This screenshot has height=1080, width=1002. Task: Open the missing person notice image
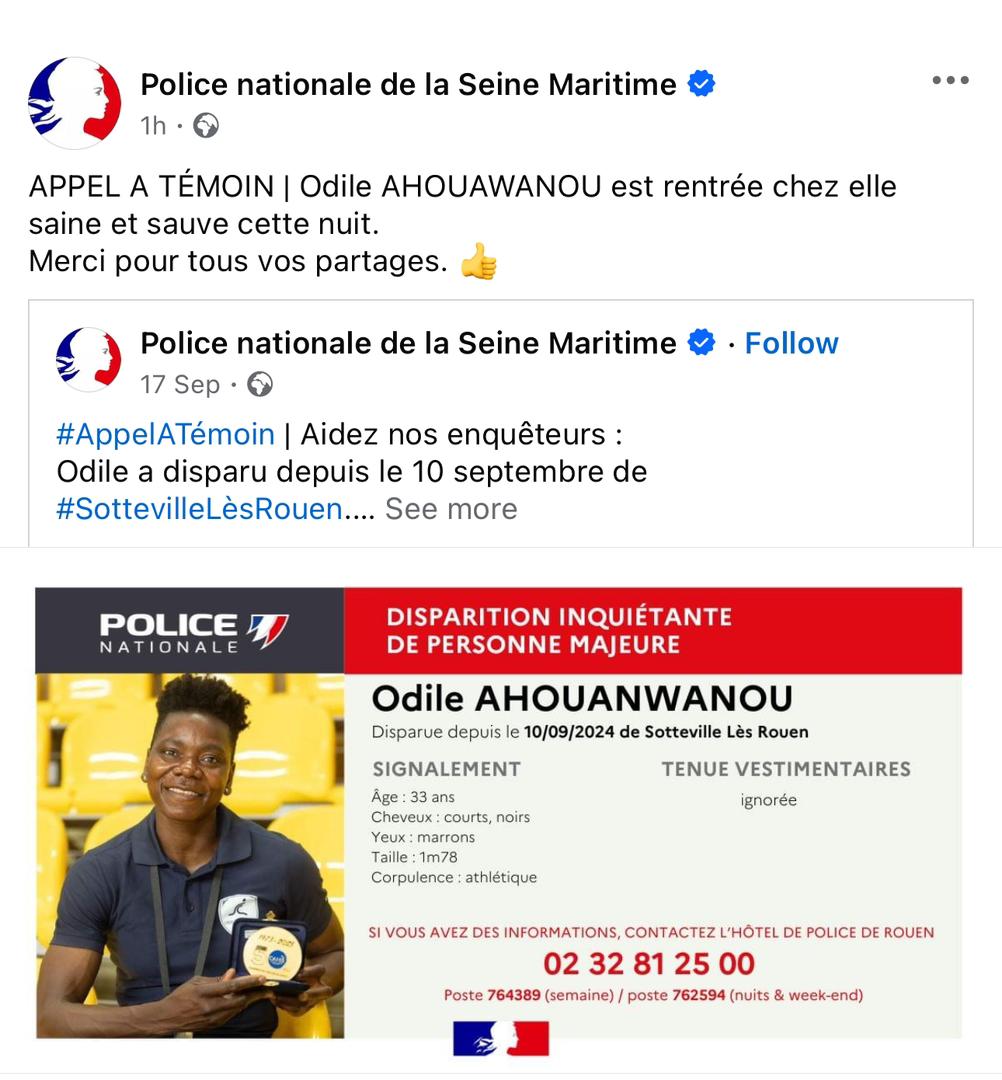[x=499, y=812]
